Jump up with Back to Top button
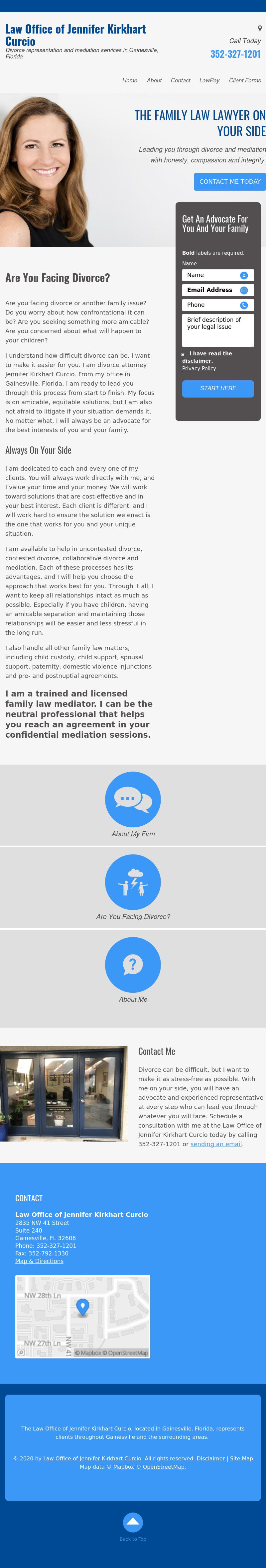266x1568 pixels. pos(133,1522)
